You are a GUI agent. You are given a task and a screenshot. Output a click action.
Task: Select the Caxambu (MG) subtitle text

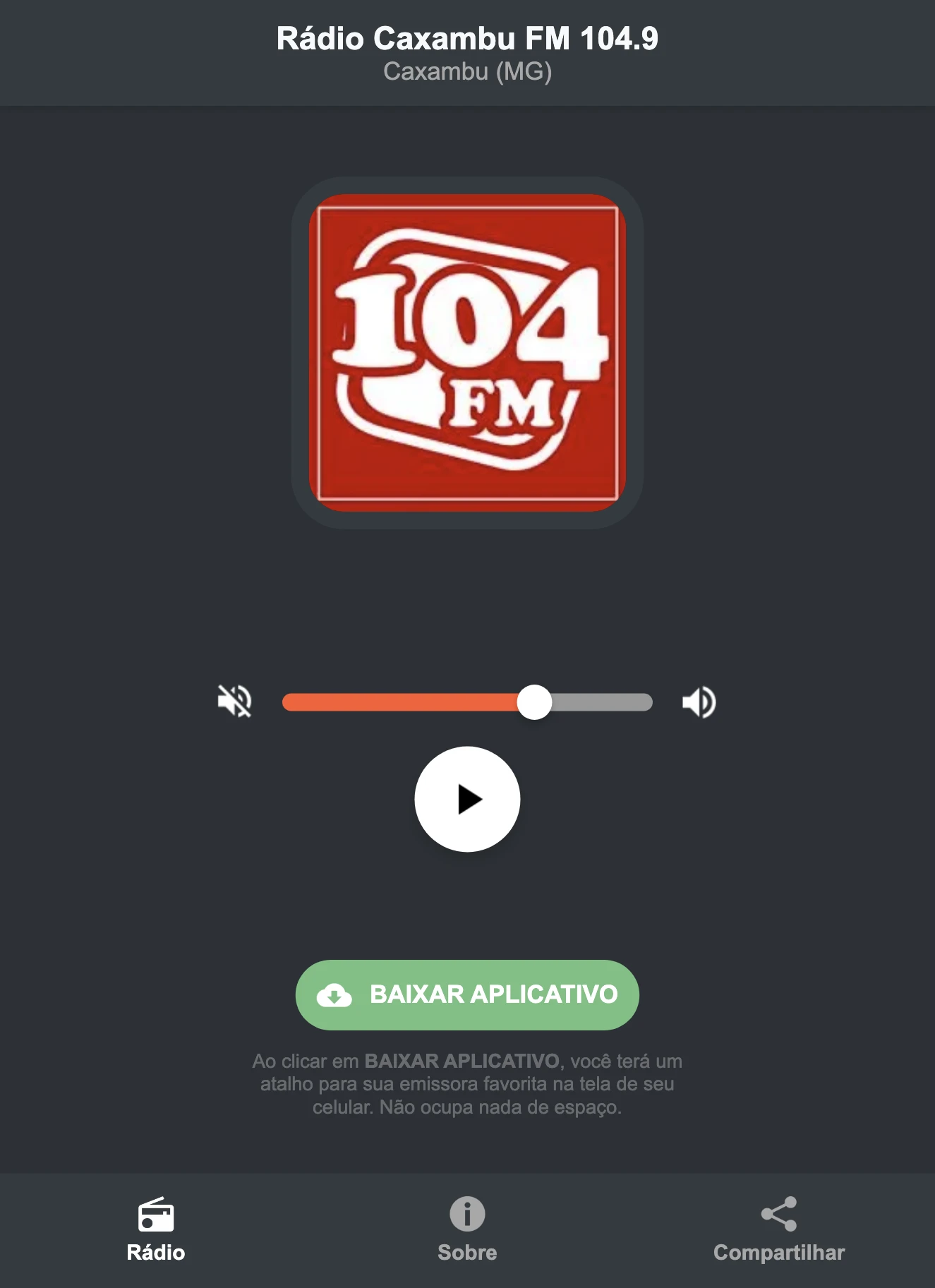[467, 71]
